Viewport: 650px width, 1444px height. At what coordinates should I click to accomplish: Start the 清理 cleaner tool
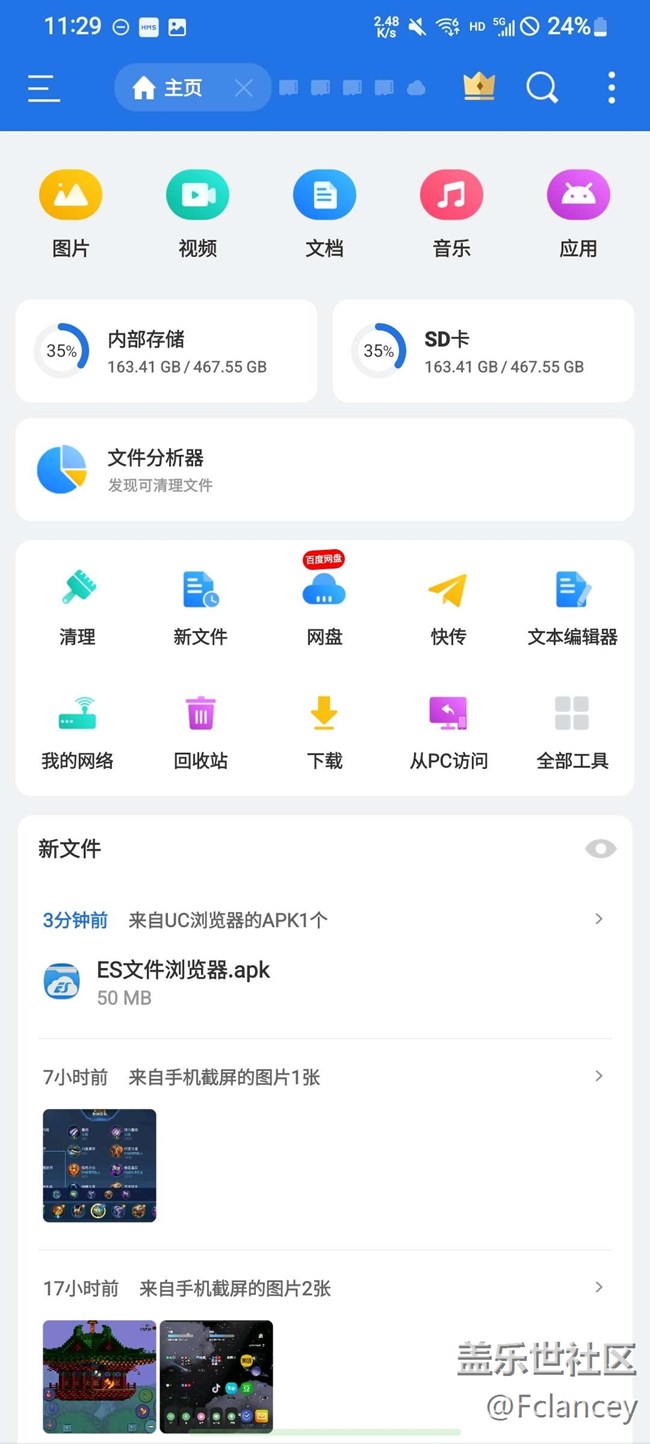point(77,607)
